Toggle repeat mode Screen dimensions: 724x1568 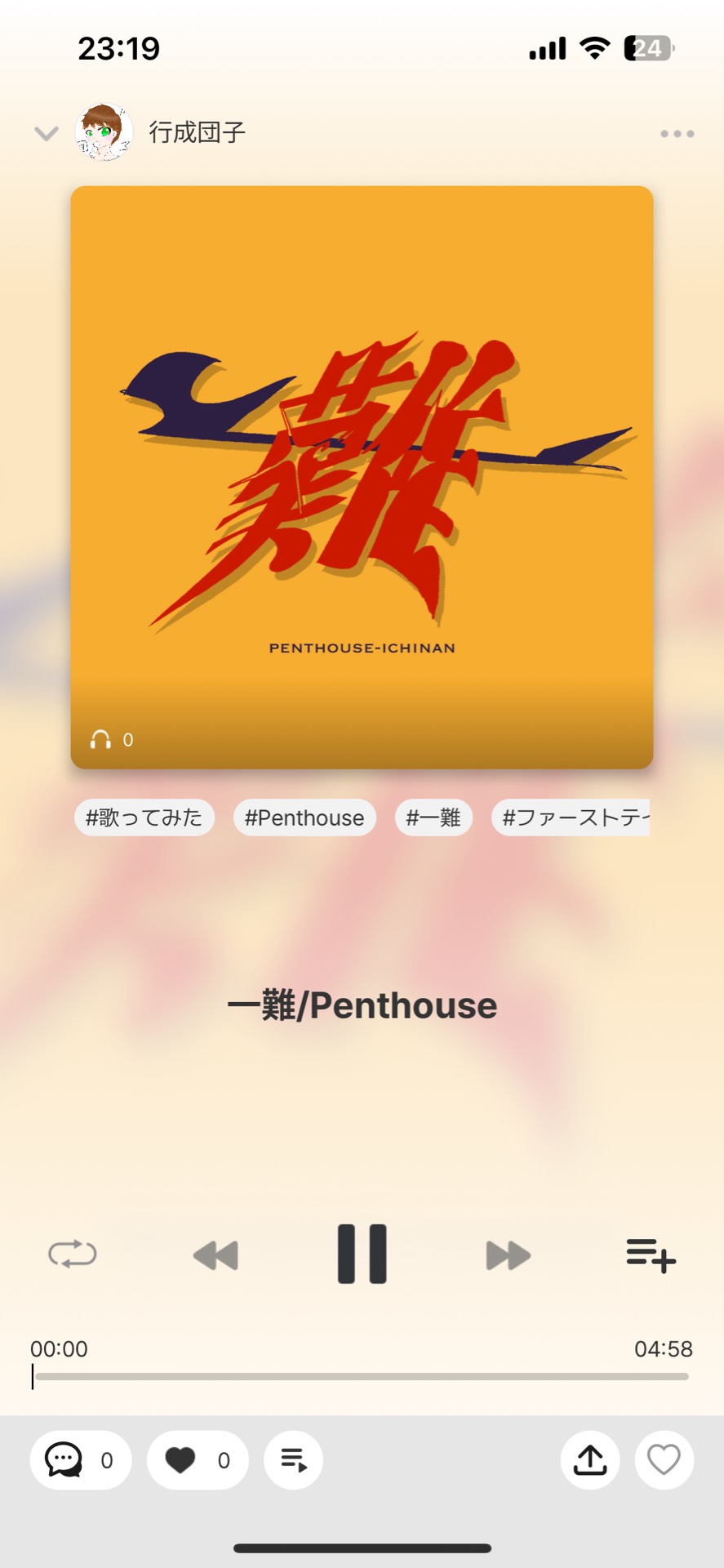pos(73,1254)
